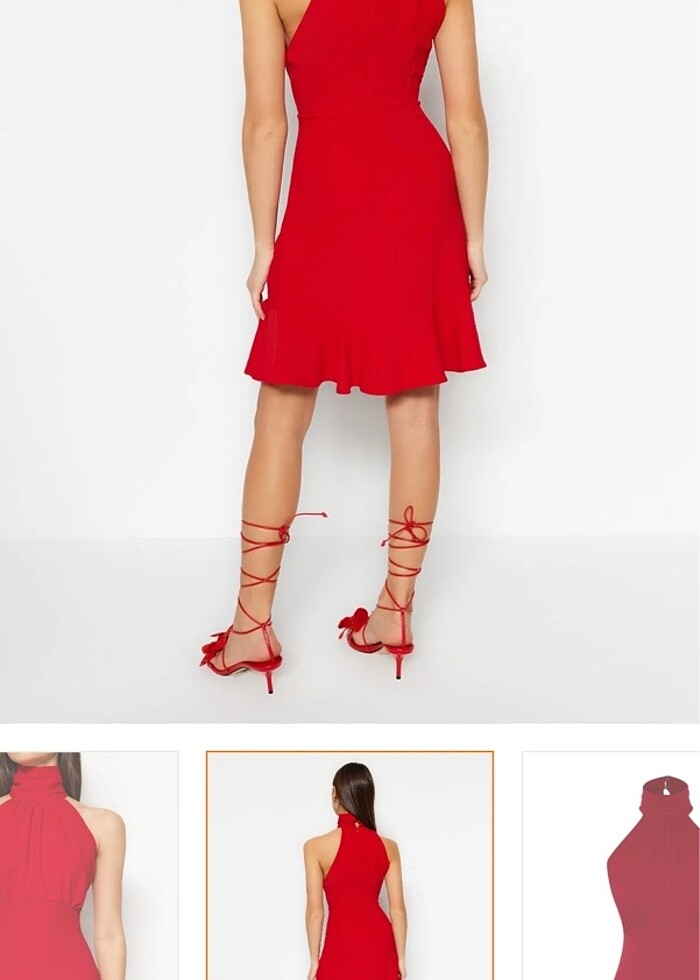Open the large back-view dress photo
Image resolution: width=700 pixels, height=980 pixels.
click(350, 360)
